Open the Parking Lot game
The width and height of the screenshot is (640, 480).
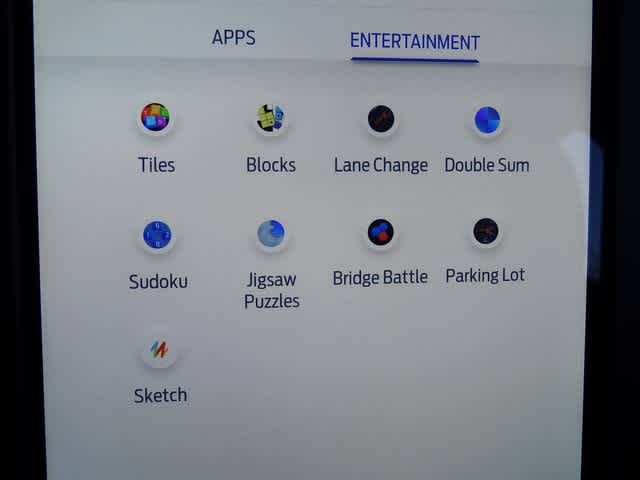(485, 232)
